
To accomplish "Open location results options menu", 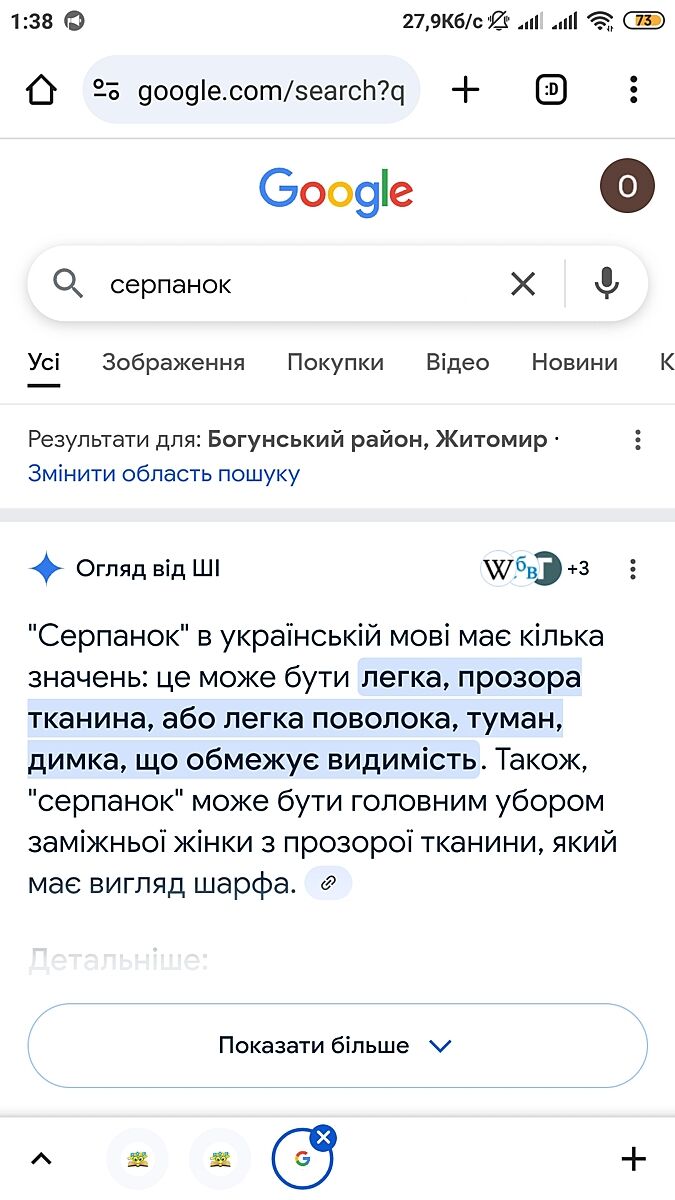I will coord(637,440).
